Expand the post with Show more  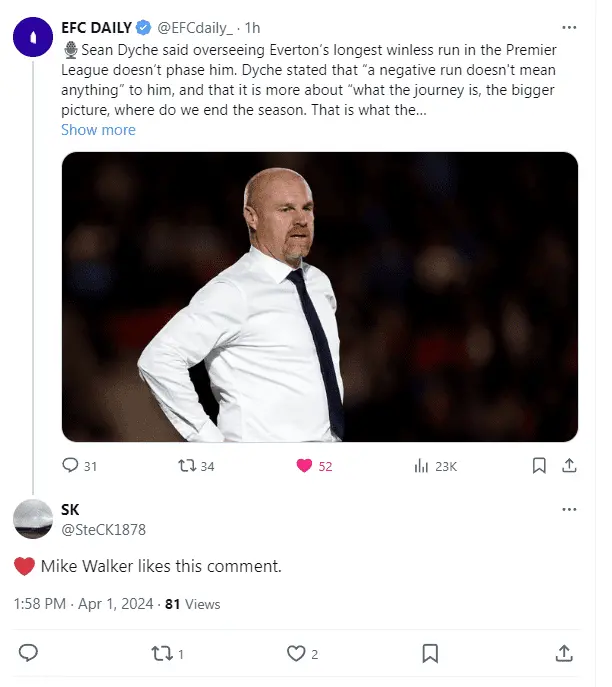point(98,130)
